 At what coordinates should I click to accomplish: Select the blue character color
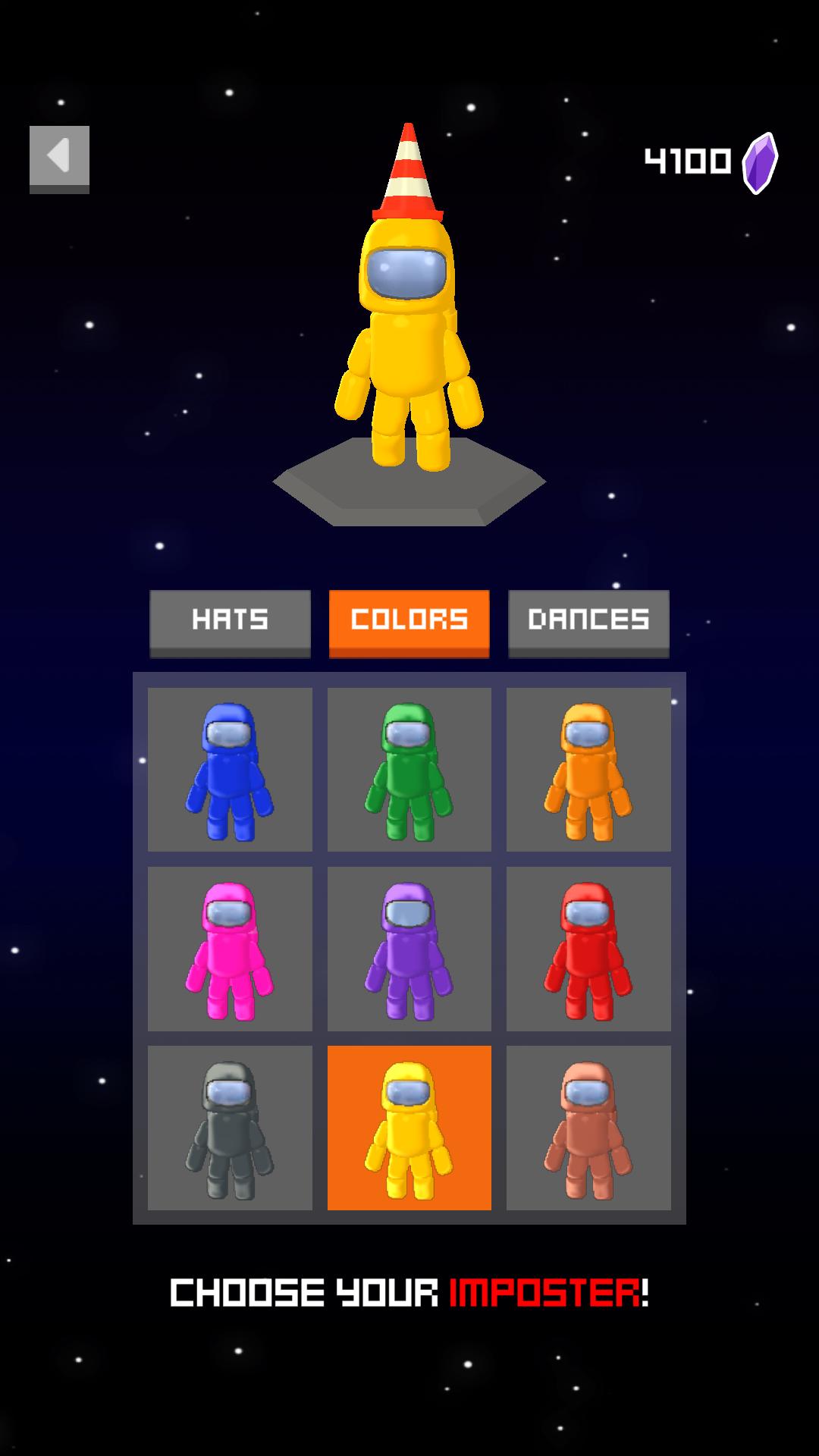pos(230,770)
